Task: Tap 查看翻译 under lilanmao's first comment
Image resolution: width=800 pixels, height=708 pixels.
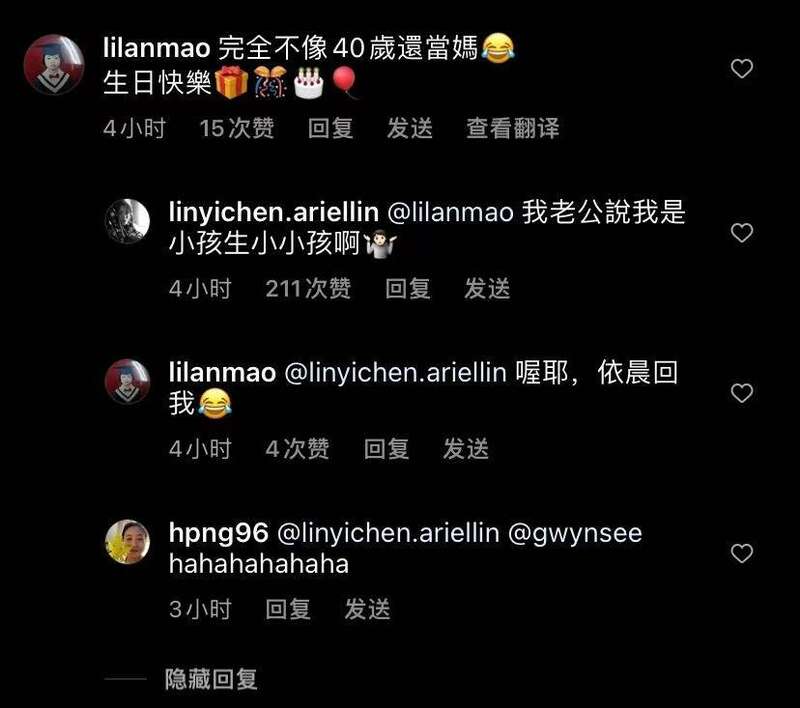Action: click(512, 129)
